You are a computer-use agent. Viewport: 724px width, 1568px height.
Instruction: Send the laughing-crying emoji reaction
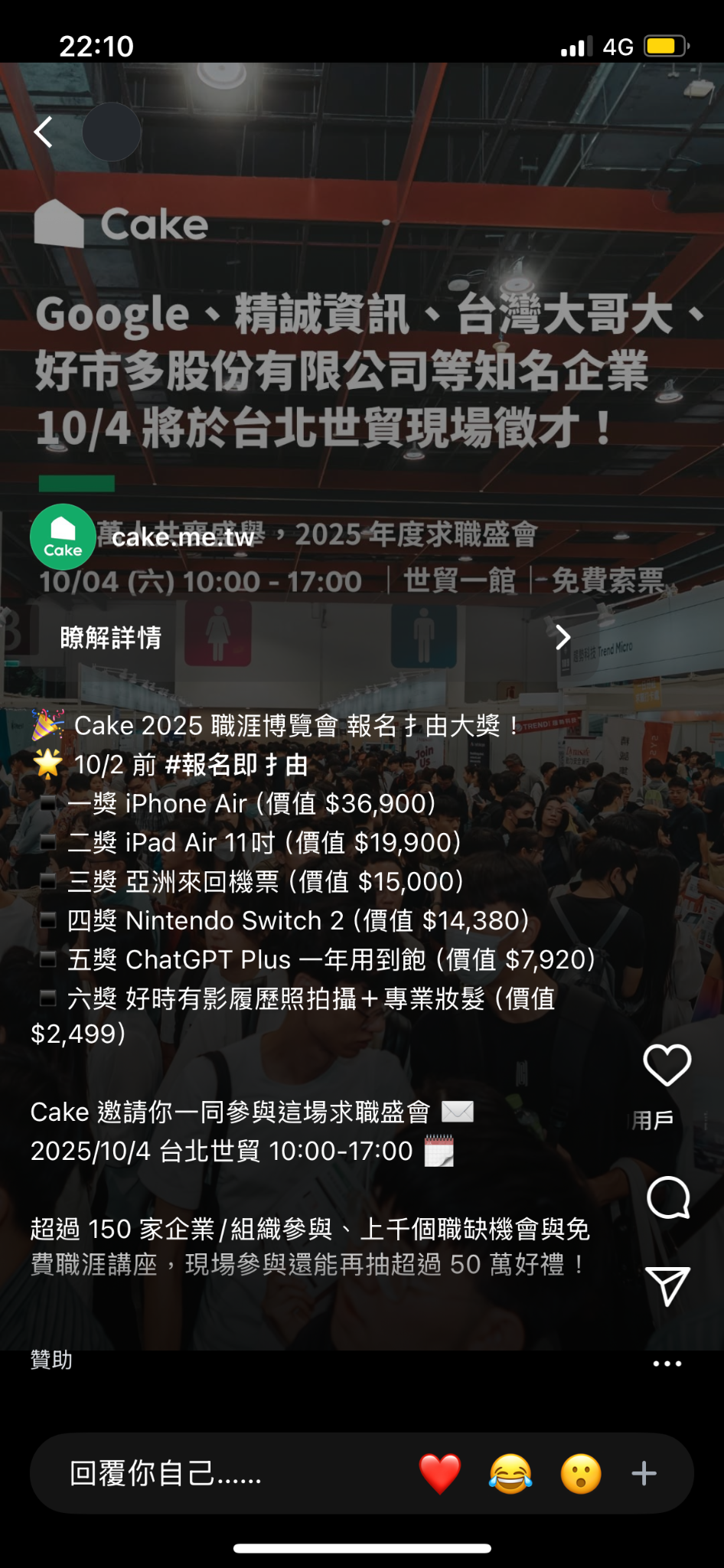click(510, 1473)
